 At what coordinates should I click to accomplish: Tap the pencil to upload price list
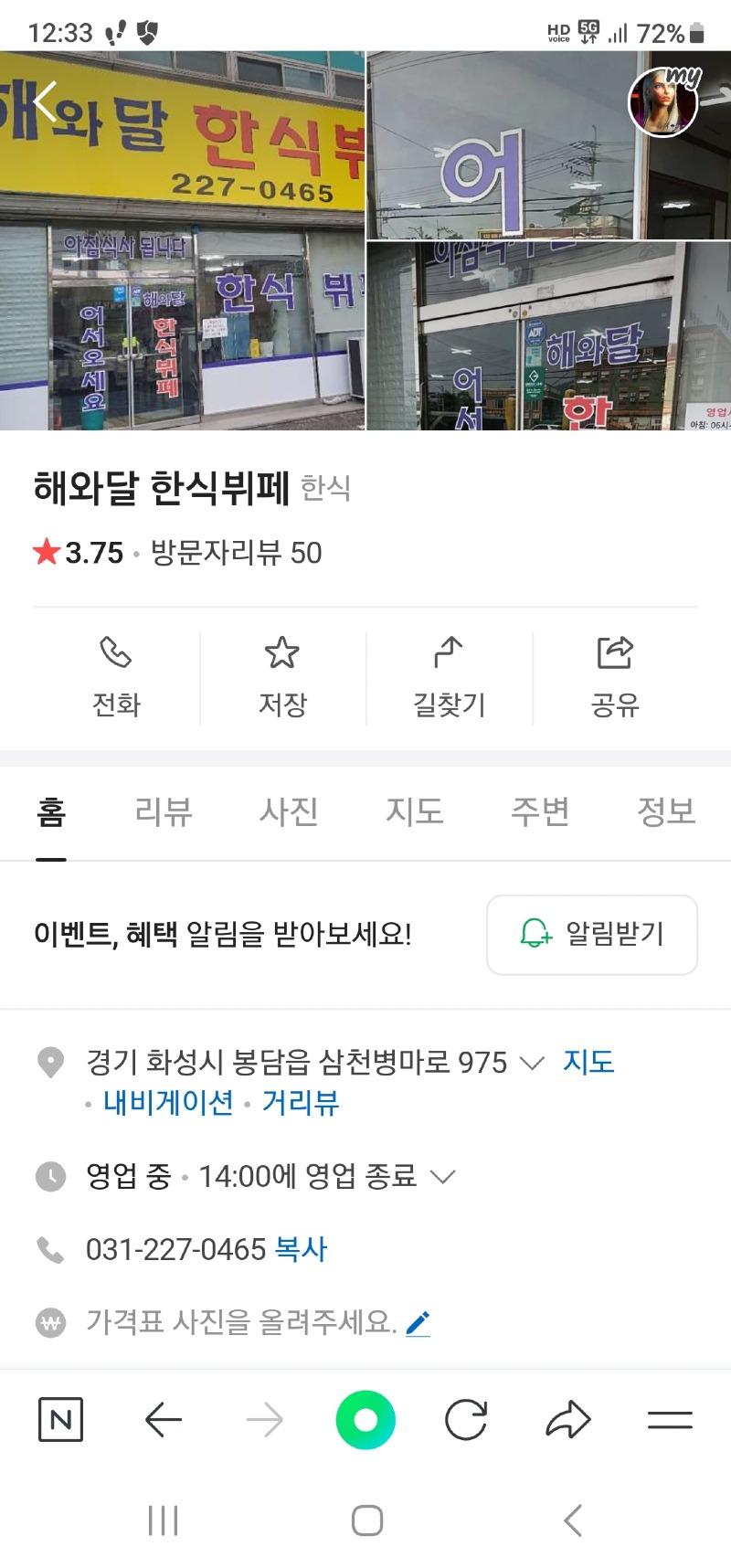[418, 1322]
